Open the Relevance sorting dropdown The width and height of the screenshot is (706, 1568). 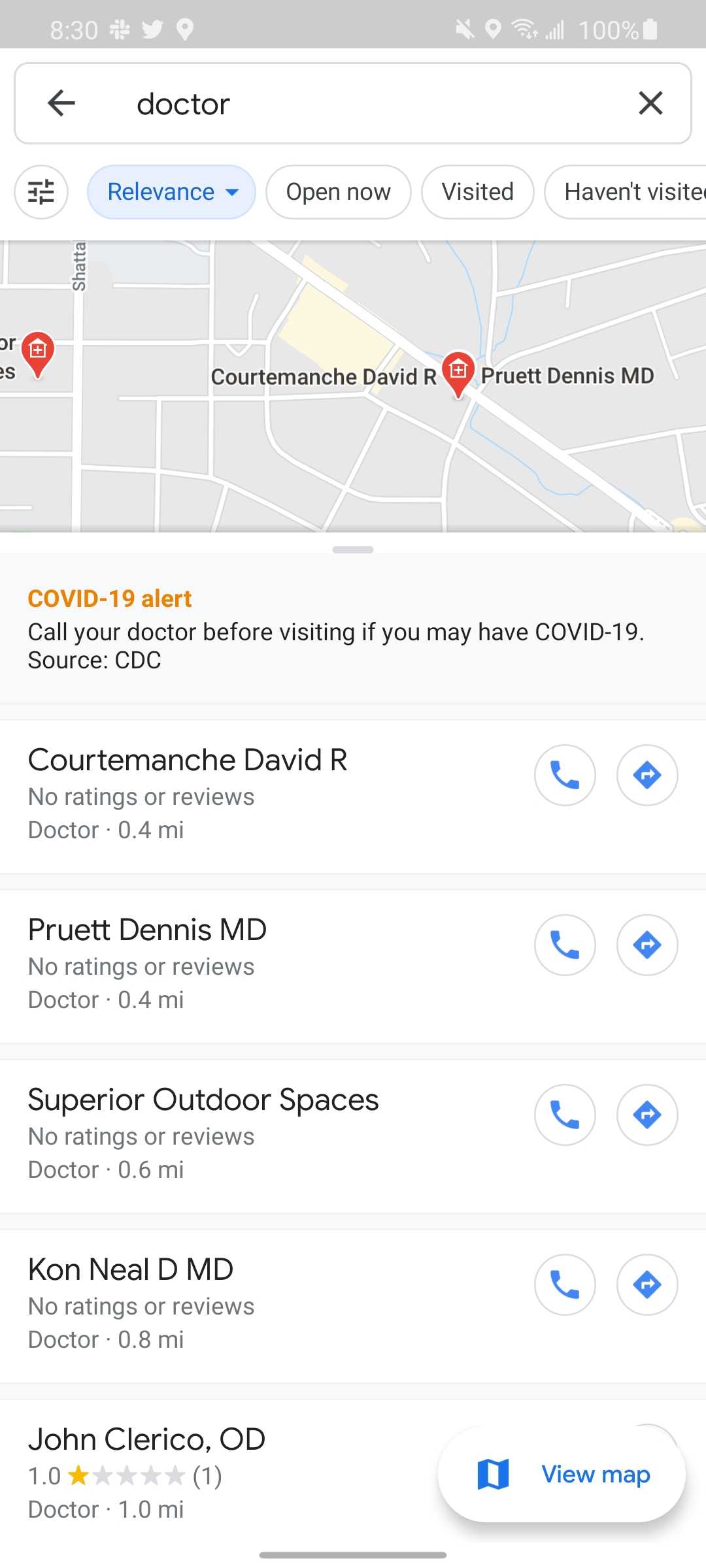tap(171, 191)
